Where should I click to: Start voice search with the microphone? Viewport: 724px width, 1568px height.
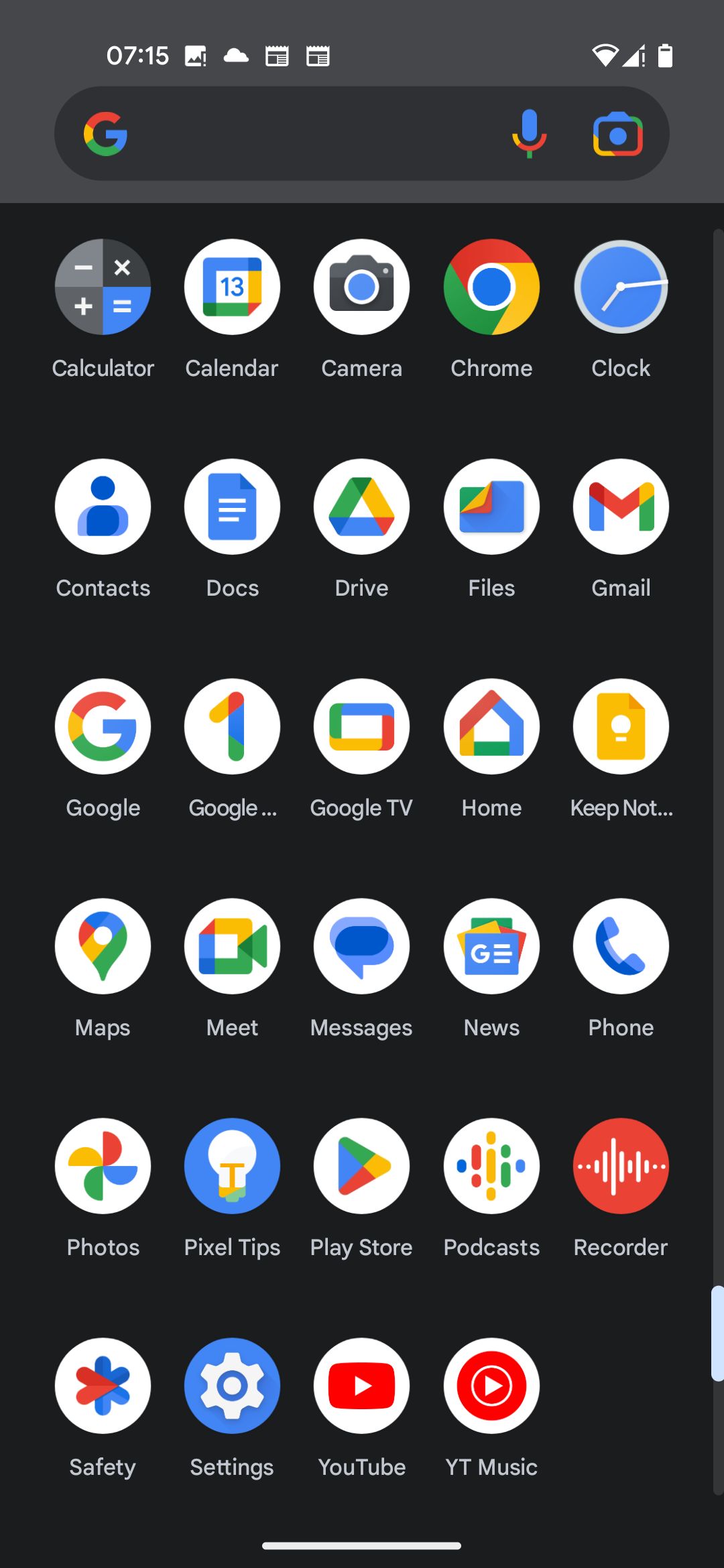click(529, 133)
